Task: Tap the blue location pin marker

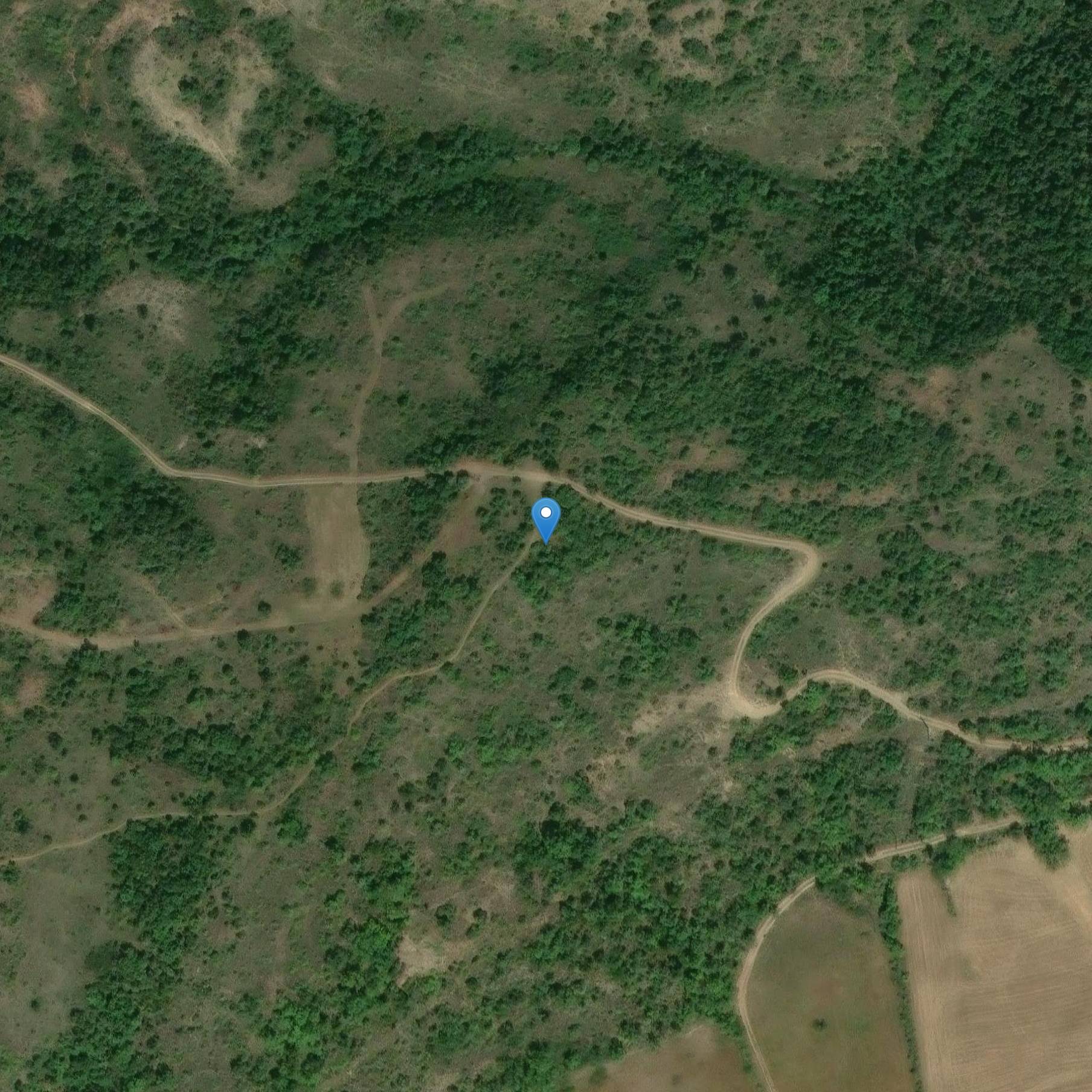Action: coord(546,517)
